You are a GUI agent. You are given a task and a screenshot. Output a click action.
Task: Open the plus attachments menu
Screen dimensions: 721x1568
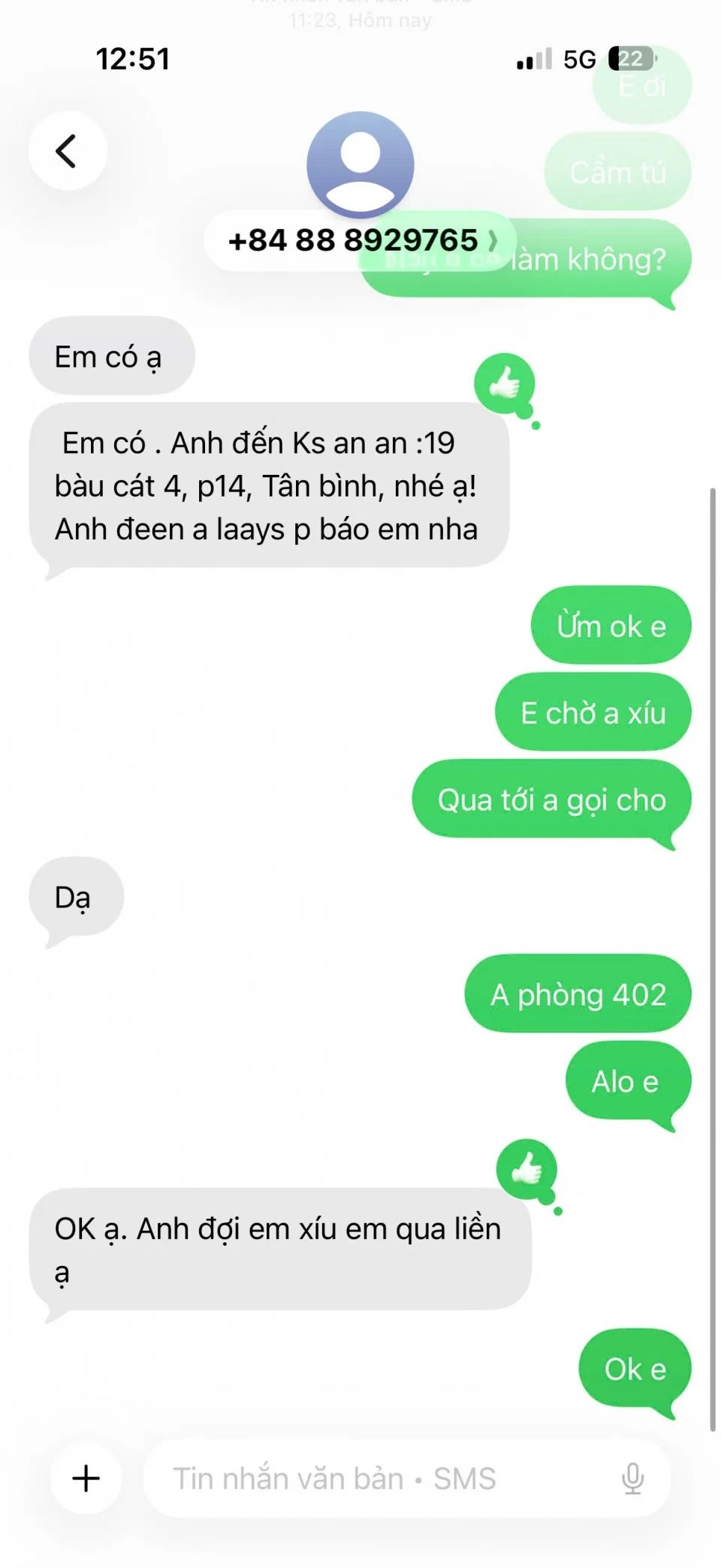tap(86, 1478)
